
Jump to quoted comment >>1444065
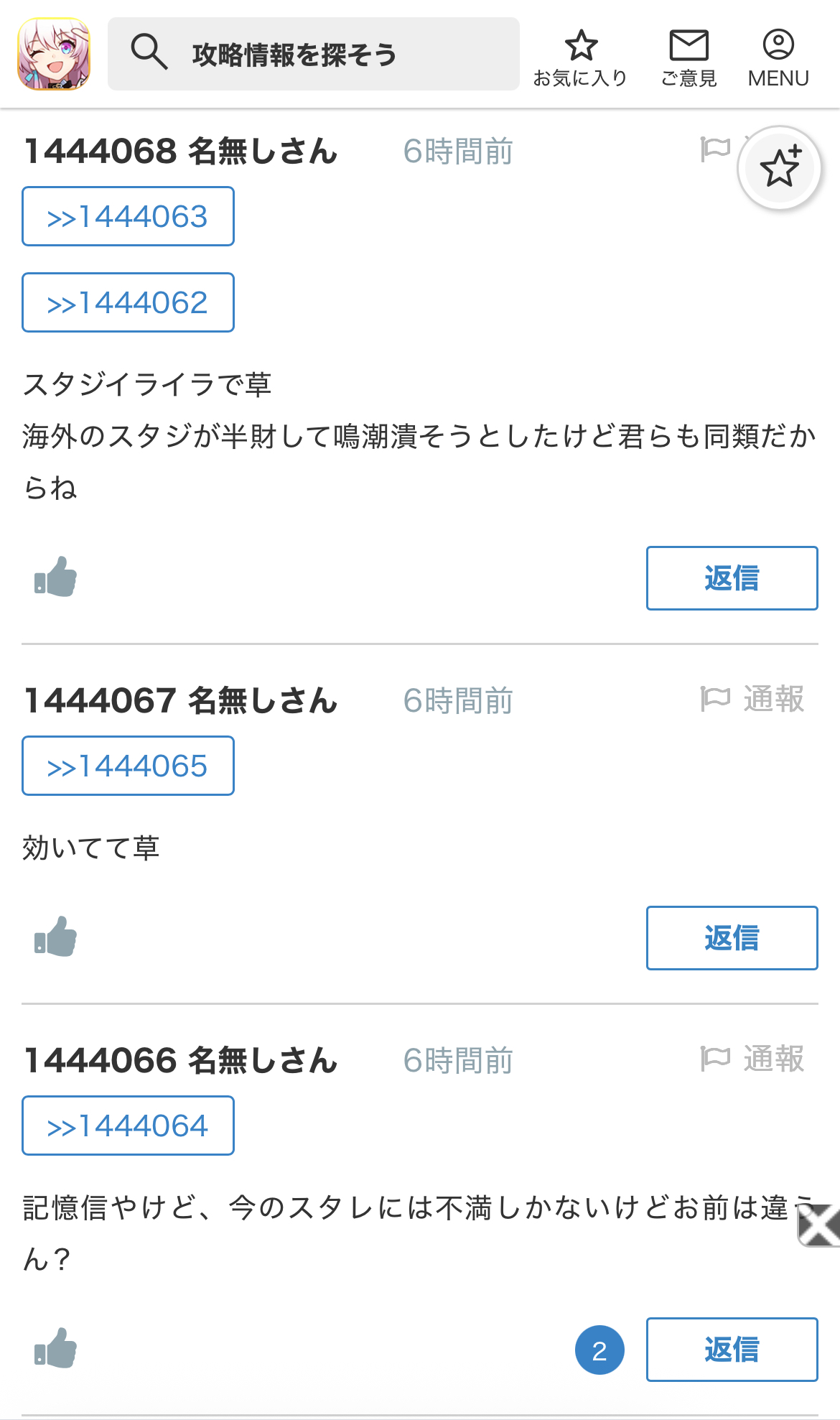pos(128,766)
